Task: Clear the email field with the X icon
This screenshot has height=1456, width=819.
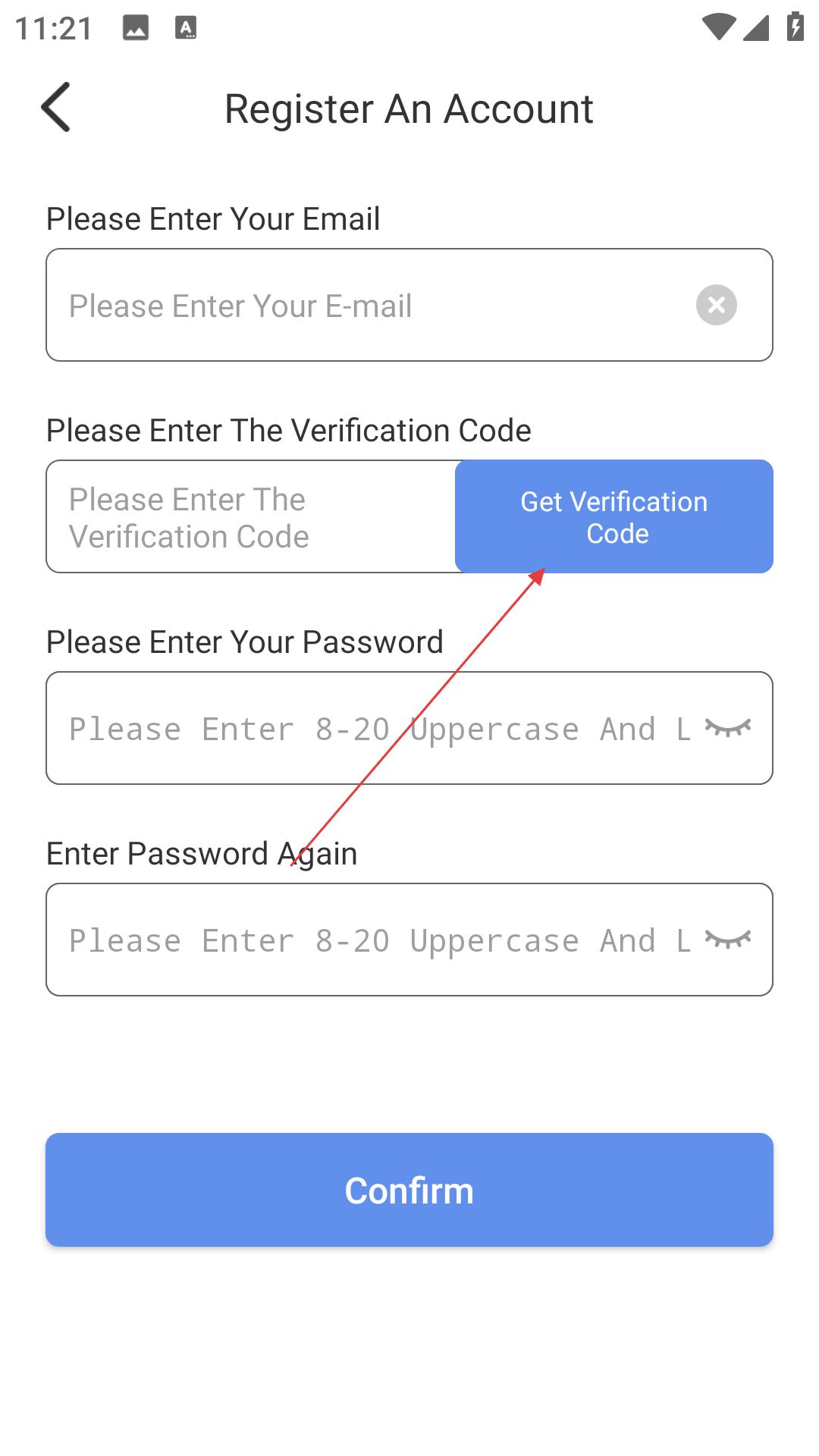Action: pyautogui.click(x=717, y=305)
